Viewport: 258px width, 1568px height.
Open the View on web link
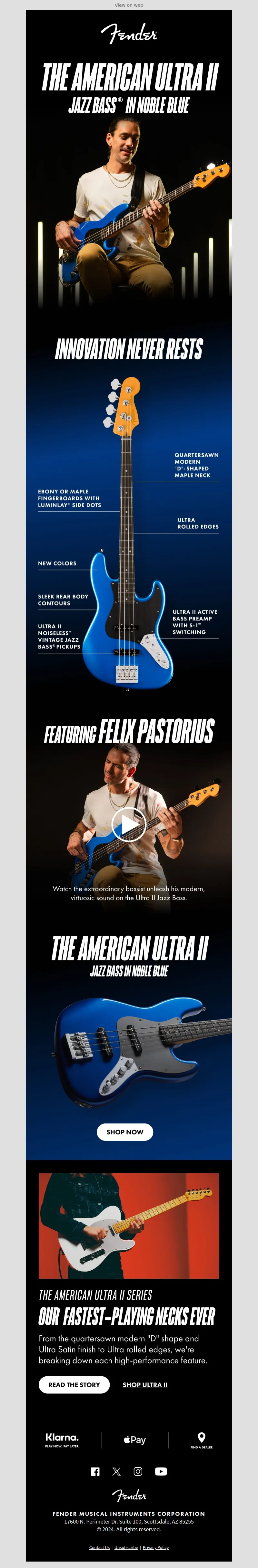click(129, 5)
